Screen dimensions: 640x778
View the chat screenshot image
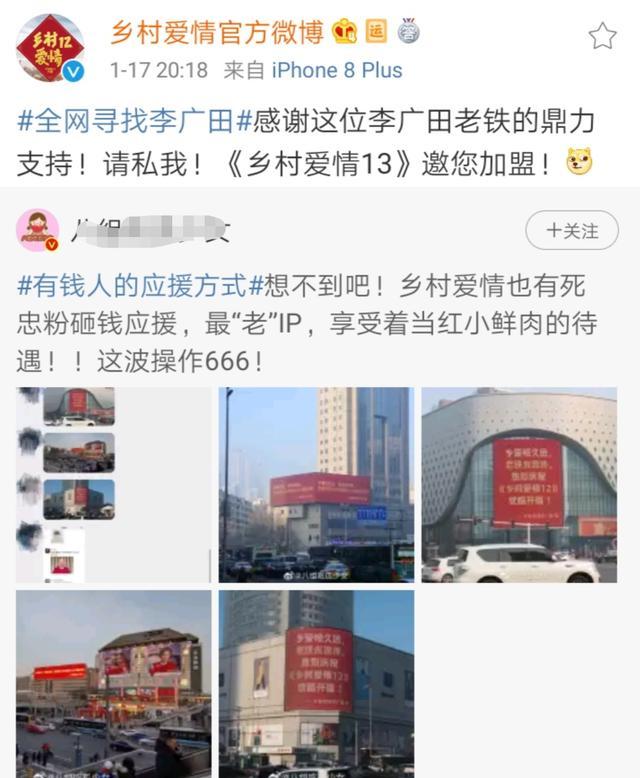coord(113,484)
